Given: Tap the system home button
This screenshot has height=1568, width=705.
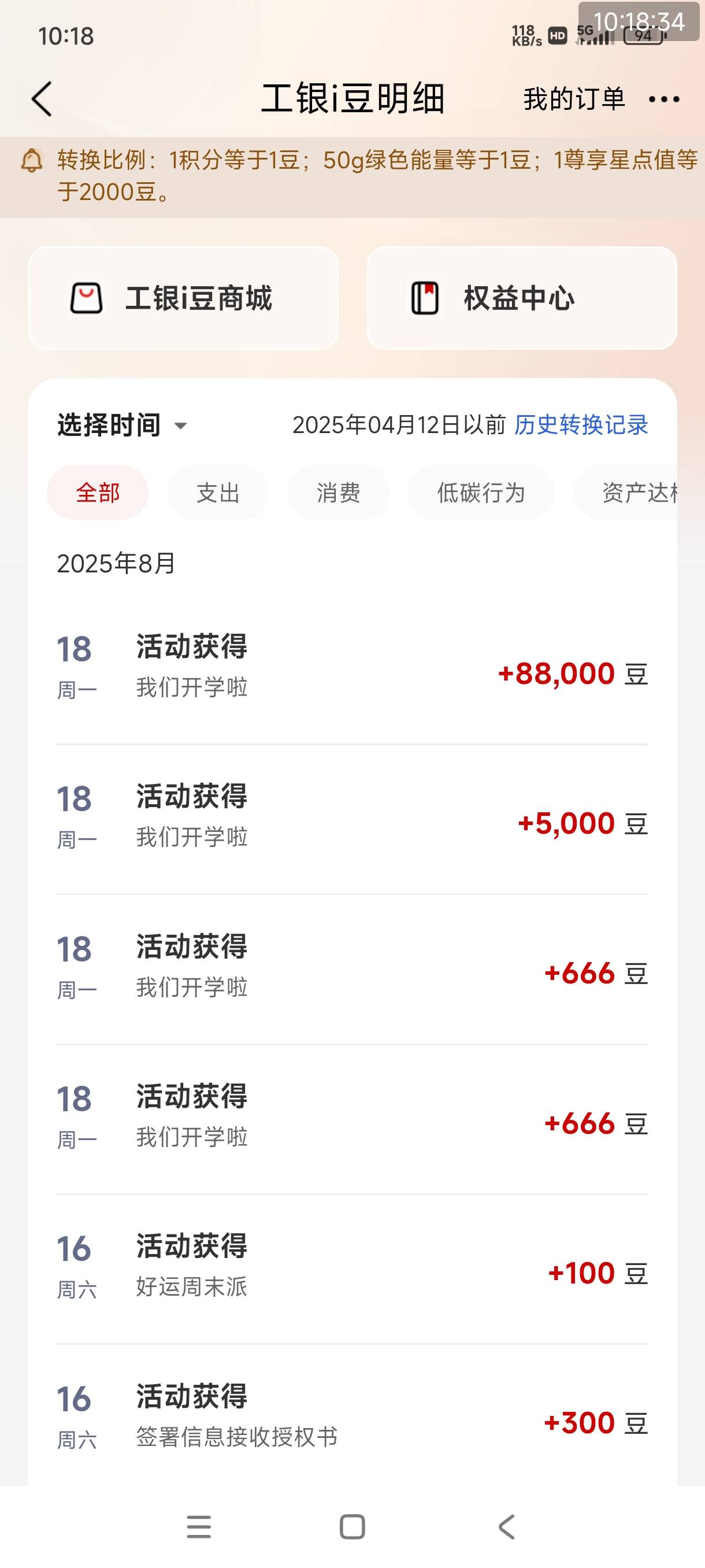Looking at the screenshot, I should [352, 1526].
